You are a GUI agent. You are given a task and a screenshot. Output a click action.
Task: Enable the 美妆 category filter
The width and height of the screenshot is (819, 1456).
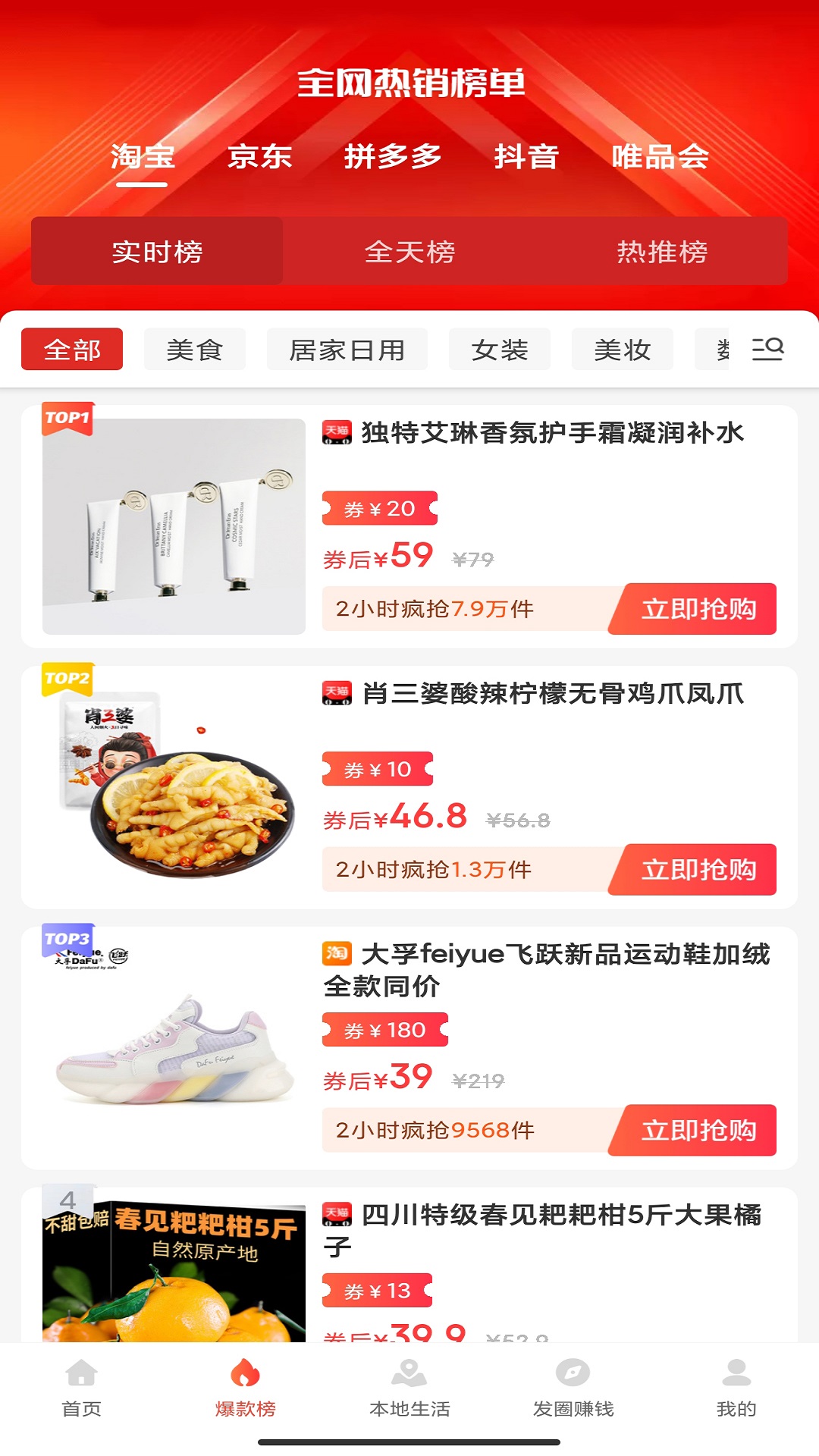pyautogui.click(x=622, y=349)
